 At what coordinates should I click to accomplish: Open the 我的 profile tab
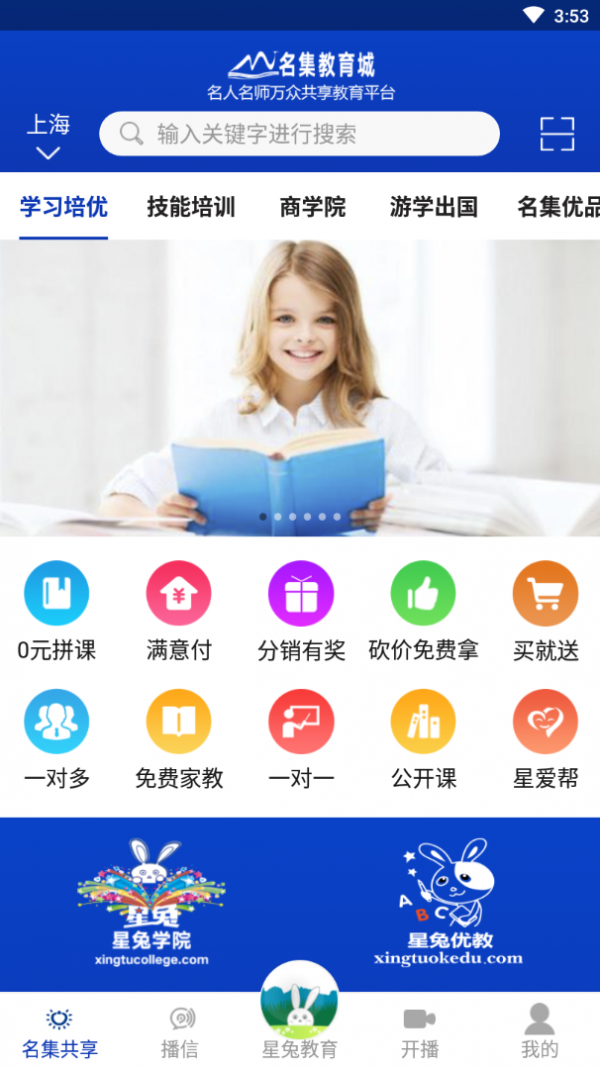(540, 1032)
